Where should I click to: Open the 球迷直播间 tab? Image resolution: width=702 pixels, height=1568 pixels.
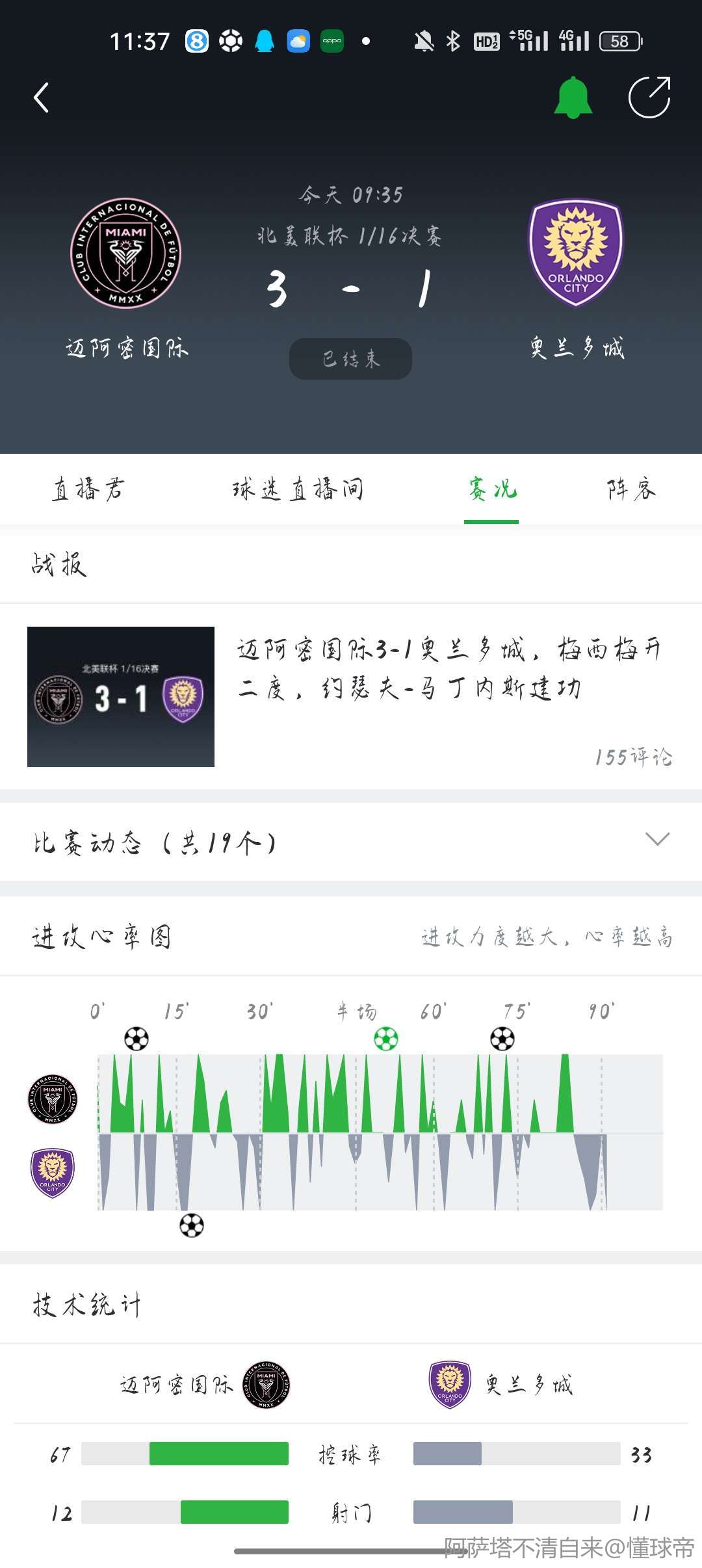tap(298, 490)
